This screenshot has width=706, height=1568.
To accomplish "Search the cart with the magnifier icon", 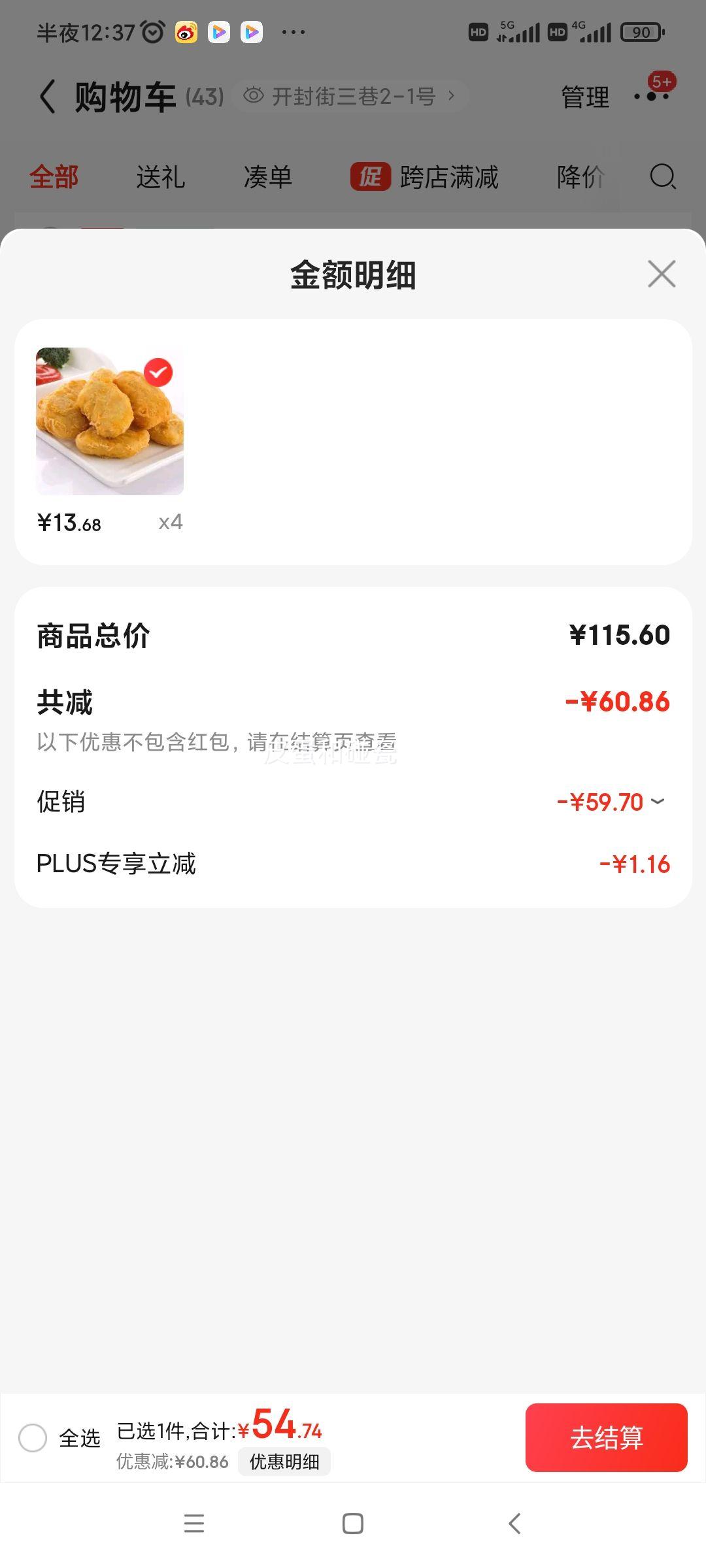I will pos(663,176).
